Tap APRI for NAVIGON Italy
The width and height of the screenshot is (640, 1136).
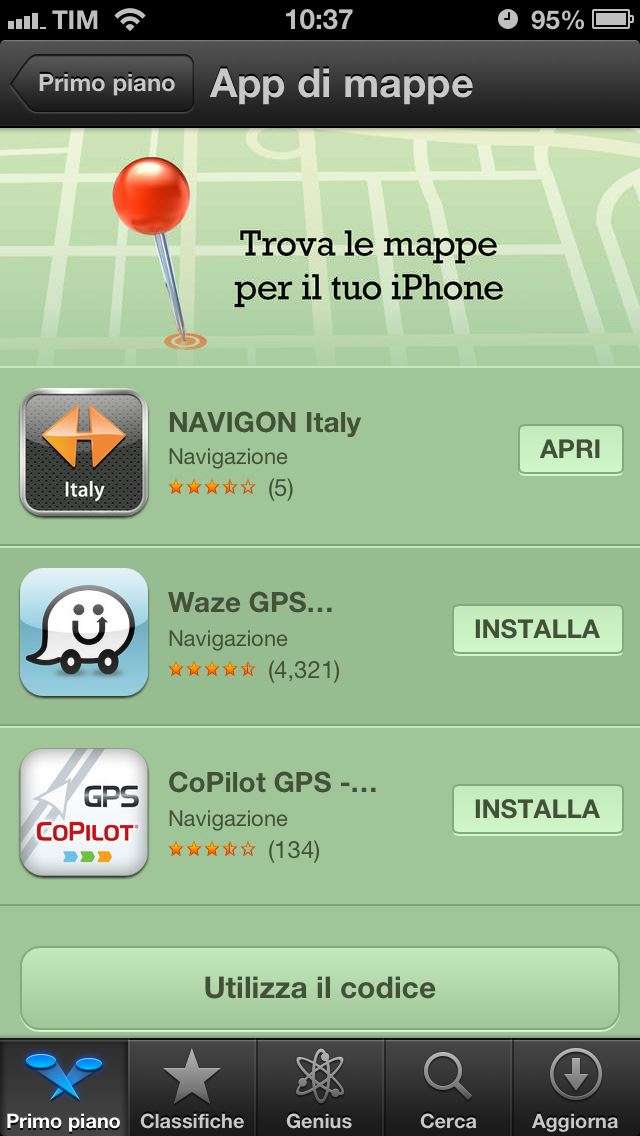[570, 449]
